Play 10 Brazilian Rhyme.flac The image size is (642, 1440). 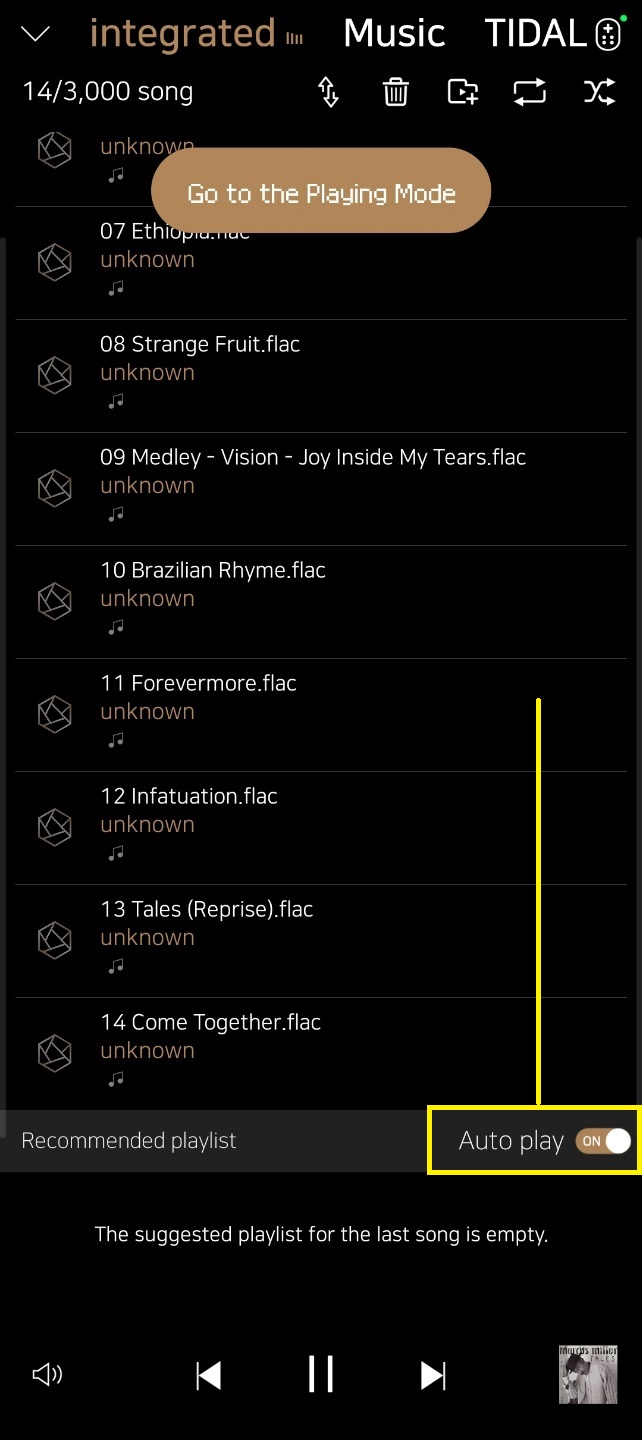click(x=321, y=602)
